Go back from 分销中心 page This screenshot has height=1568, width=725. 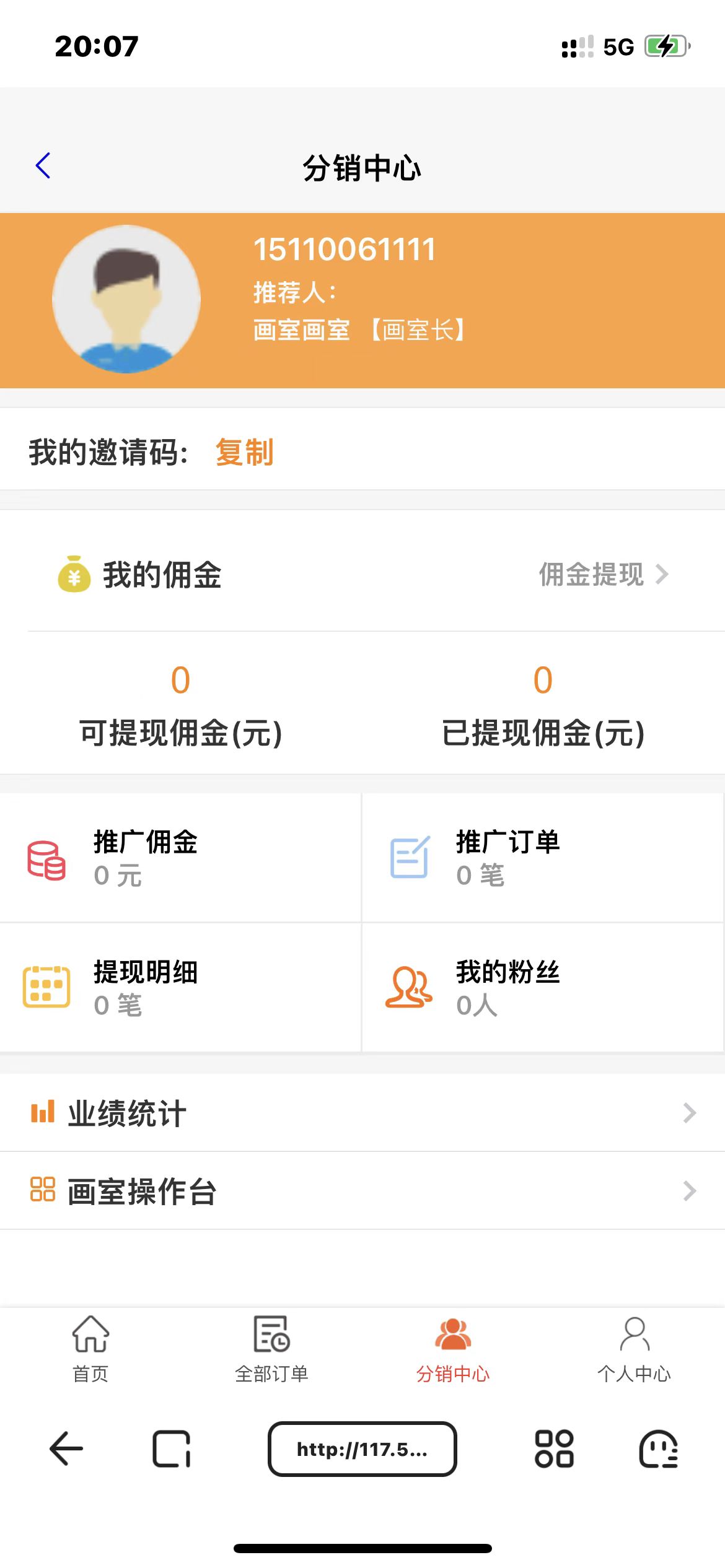click(43, 166)
